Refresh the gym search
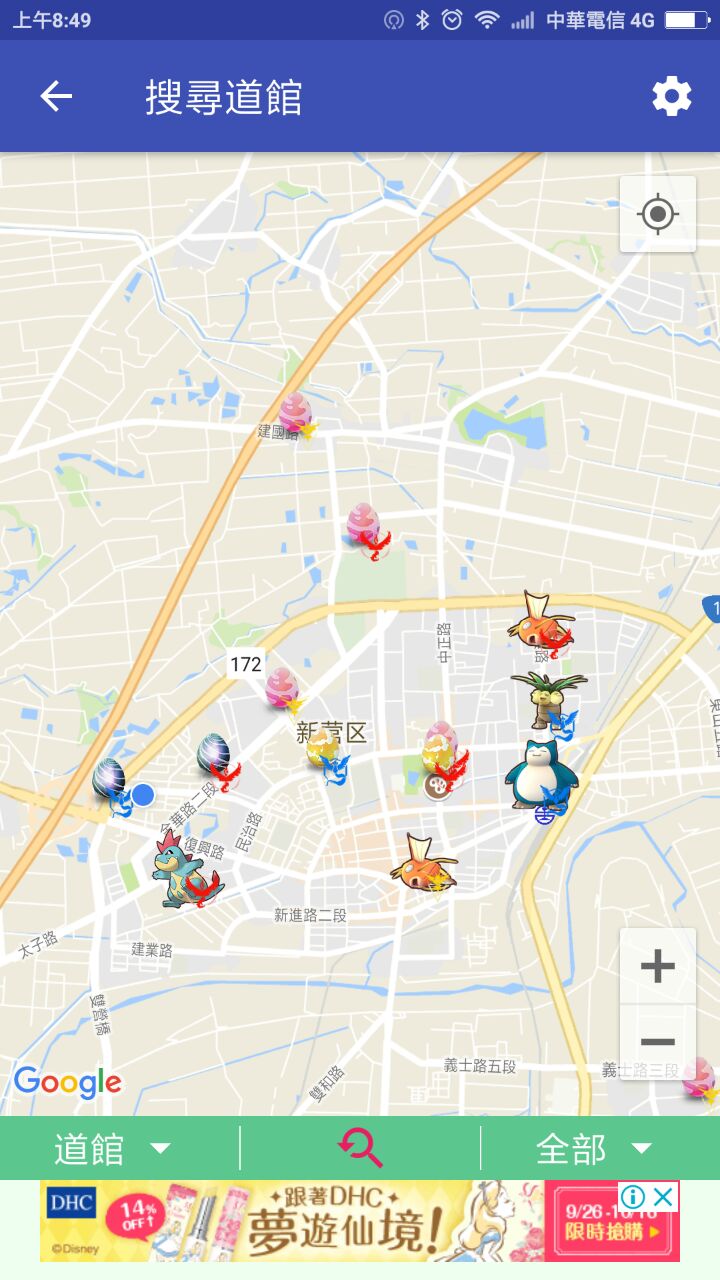The image size is (720, 1280). click(x=360, y=1148)
